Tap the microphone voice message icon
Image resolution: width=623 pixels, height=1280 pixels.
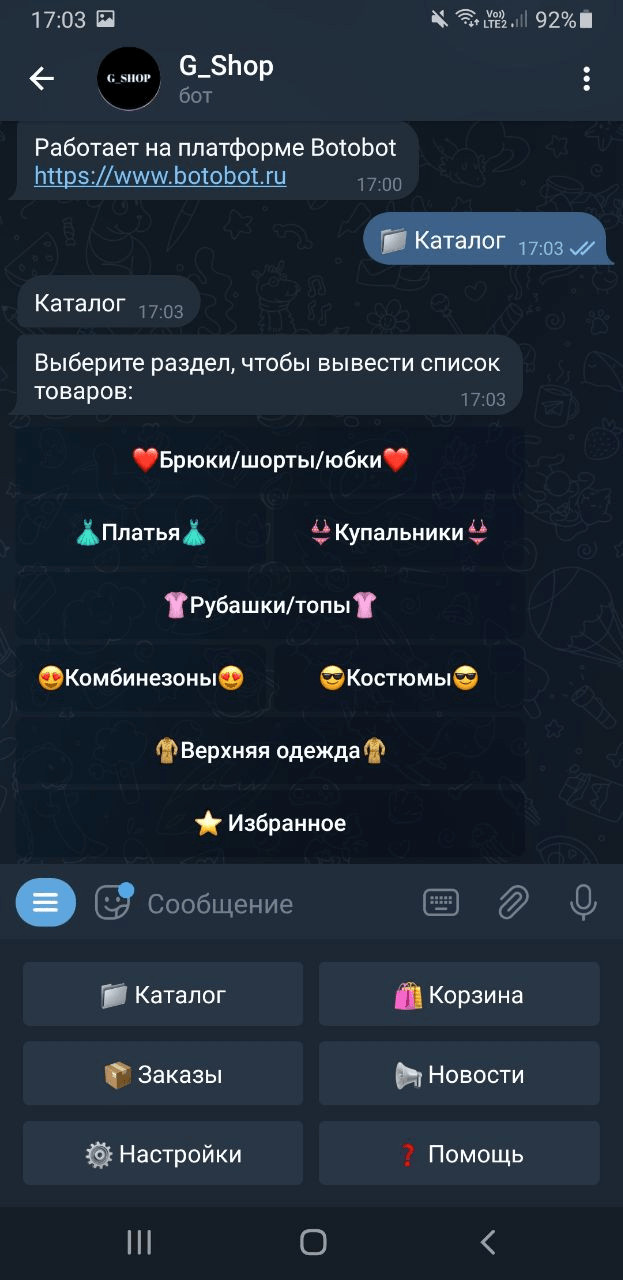tap(583, 903)
